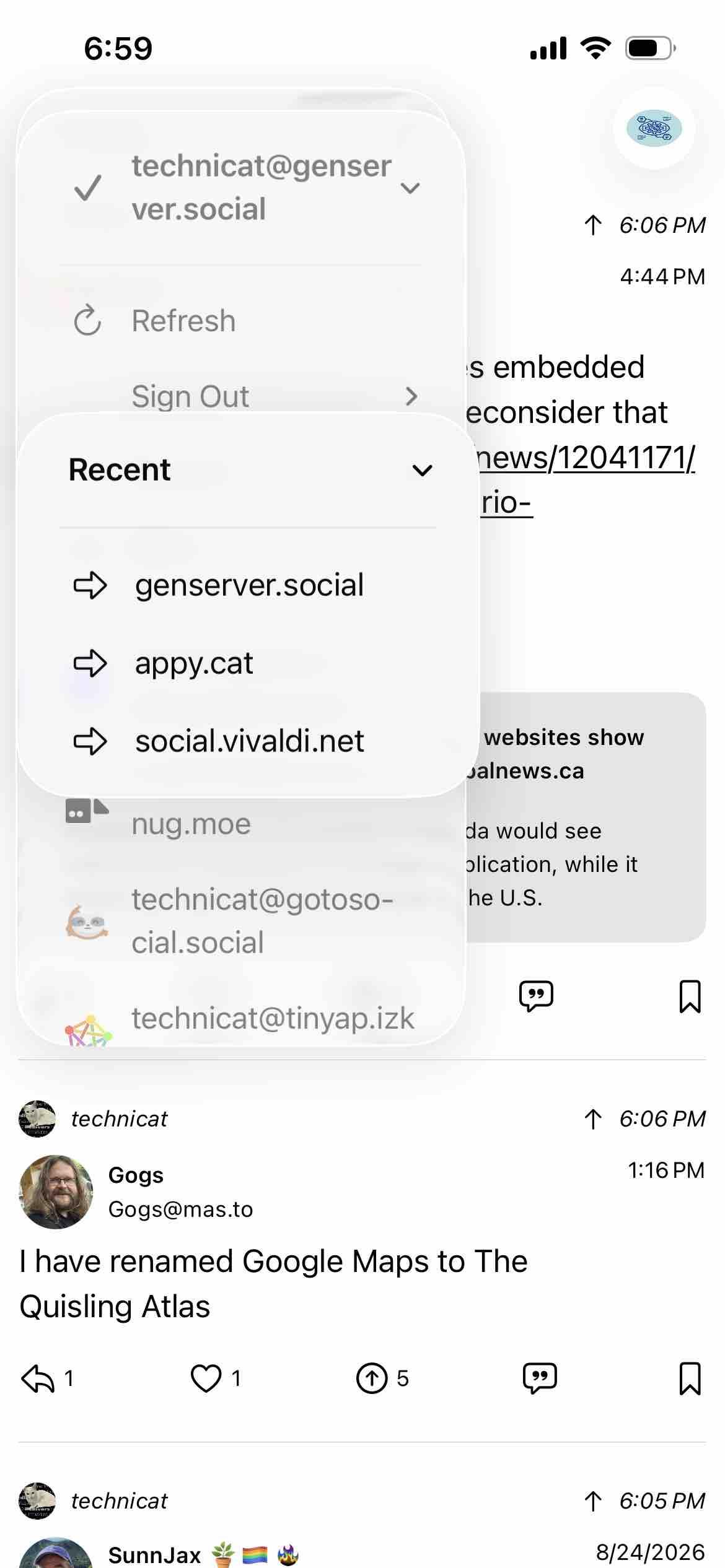Bookmark the post with the globalnews link card
Image resolution: width=725 pixels, height=1568 pixels.
690,996
